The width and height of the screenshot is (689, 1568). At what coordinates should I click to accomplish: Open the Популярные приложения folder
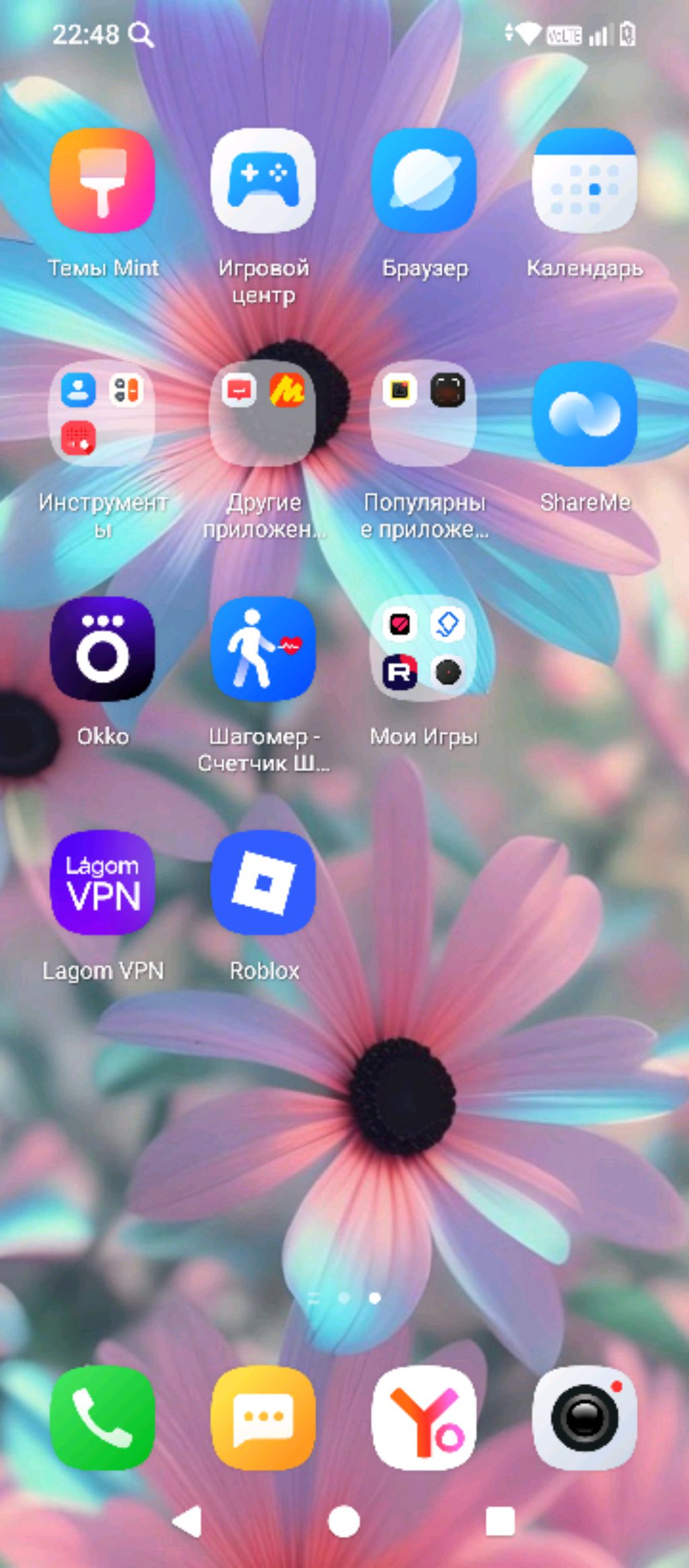pyautogui.click(x=424, y=414)
